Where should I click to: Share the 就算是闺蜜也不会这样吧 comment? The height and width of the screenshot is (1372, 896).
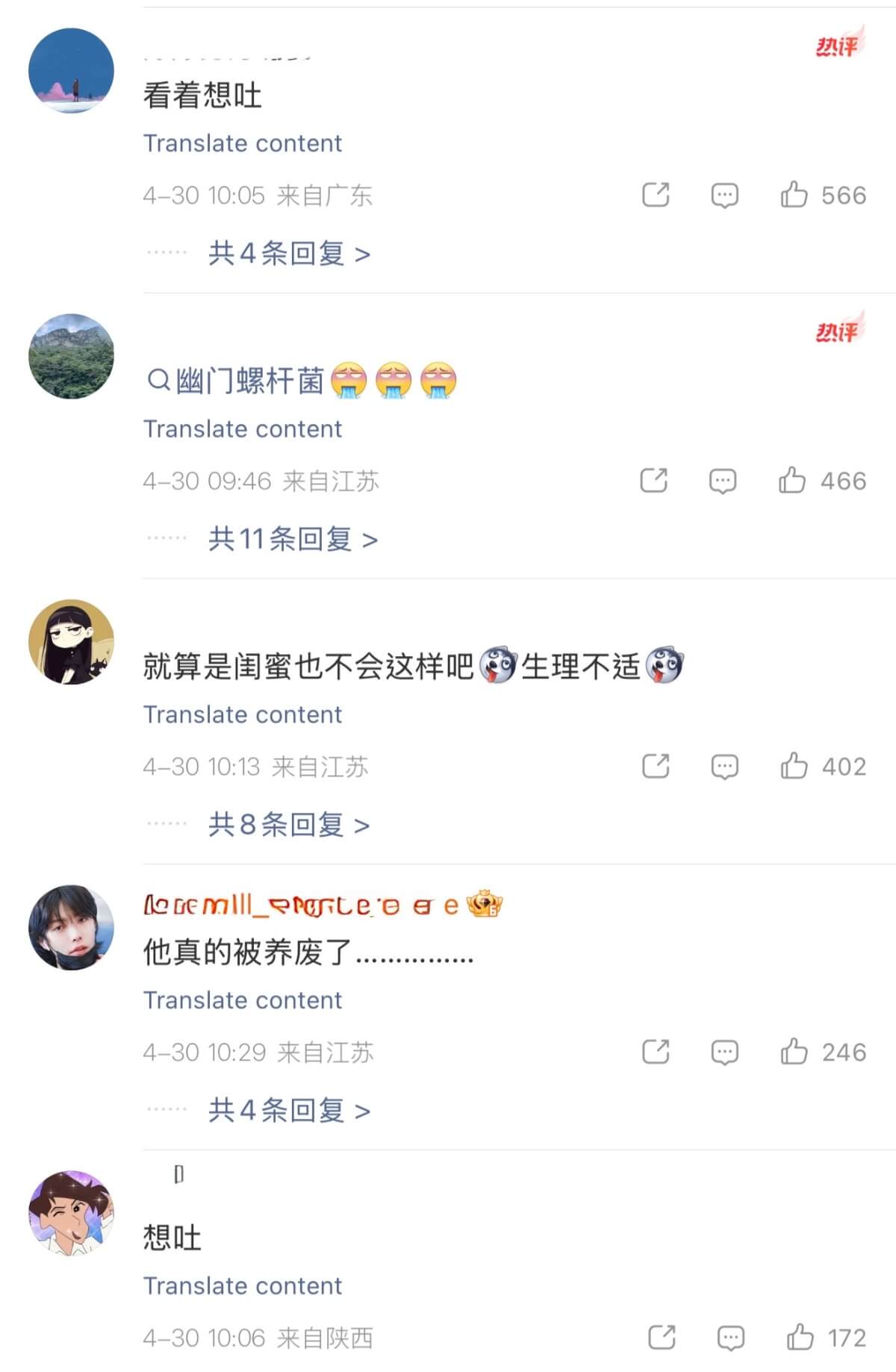[x=656, y=766]
